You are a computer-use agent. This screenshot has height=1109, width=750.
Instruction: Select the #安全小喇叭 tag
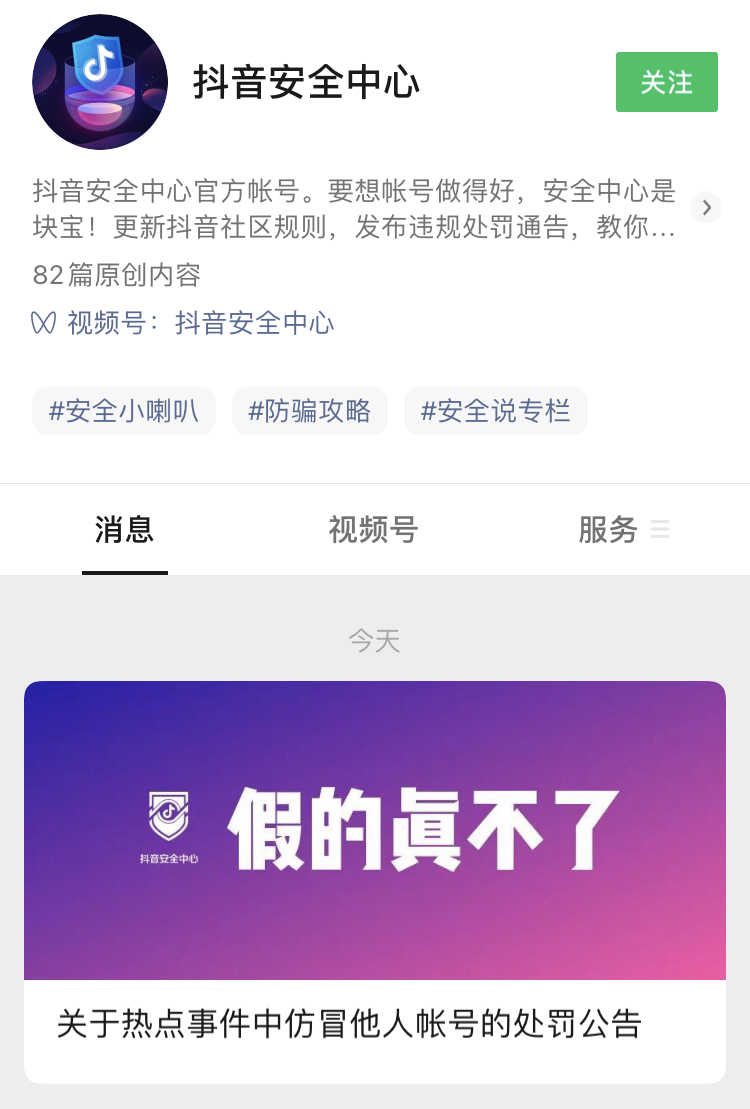point(124,411)
